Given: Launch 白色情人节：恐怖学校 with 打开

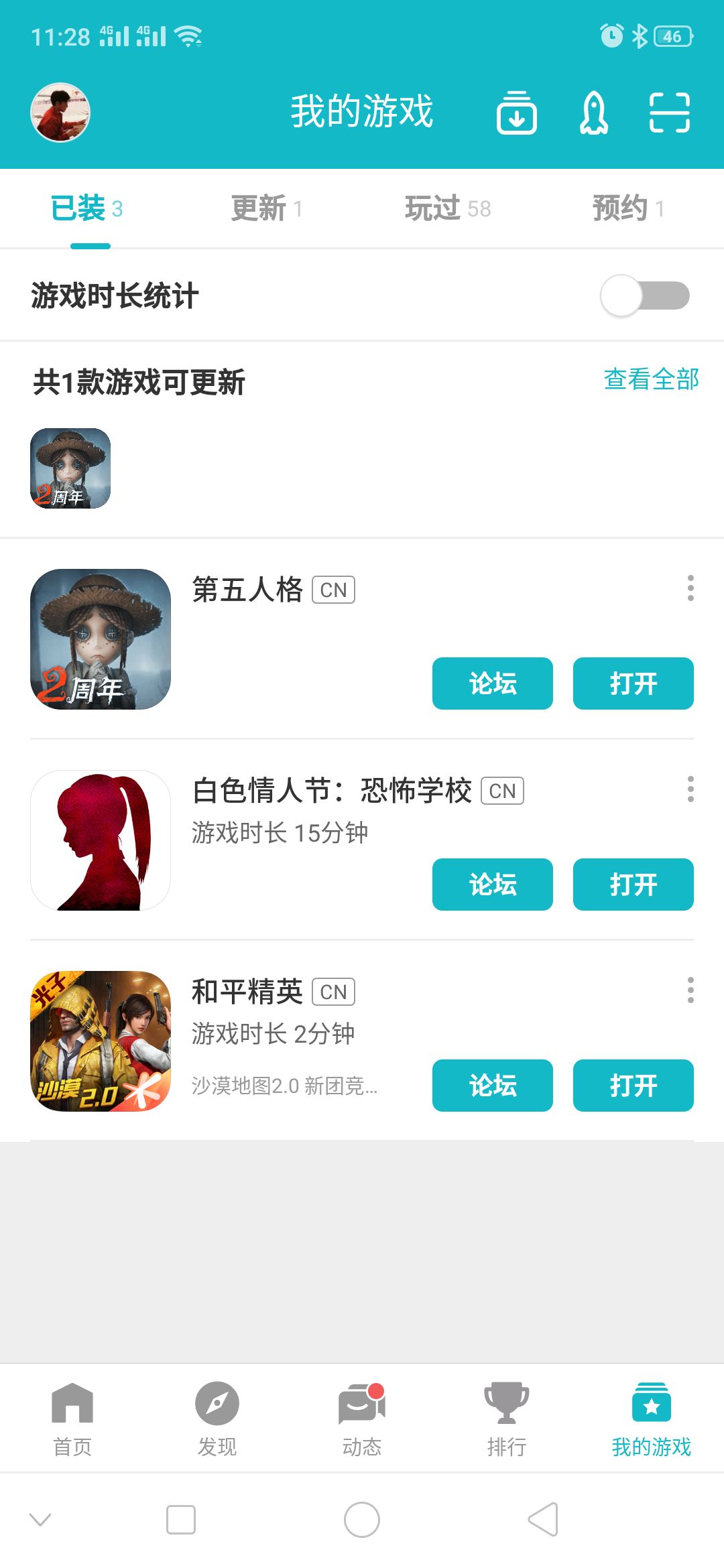Looking at the screenshot, I should tap(633, 885).
